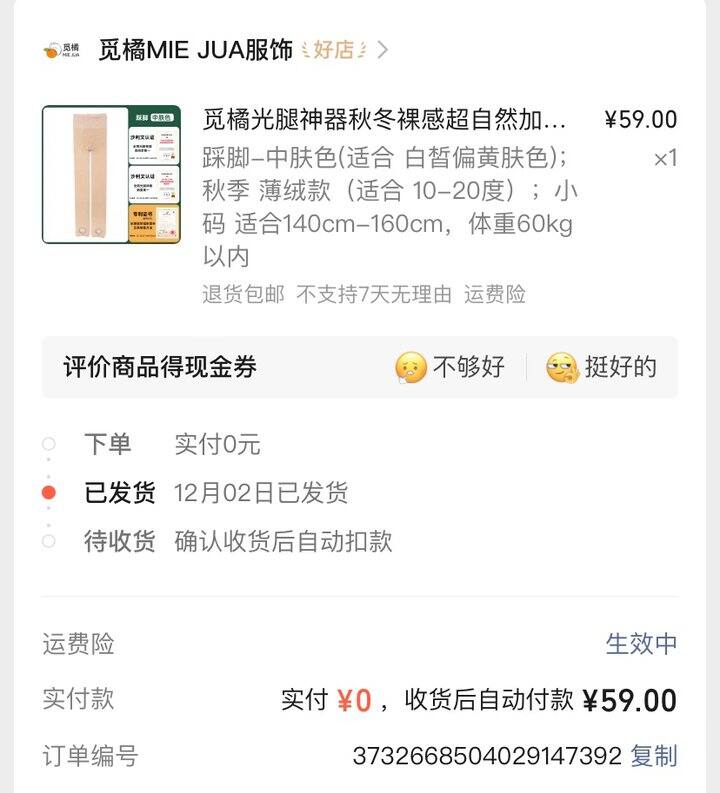The image size is (720, 793).
Task: View the 运费险 生效中 status
Action: tap(641, 644)
